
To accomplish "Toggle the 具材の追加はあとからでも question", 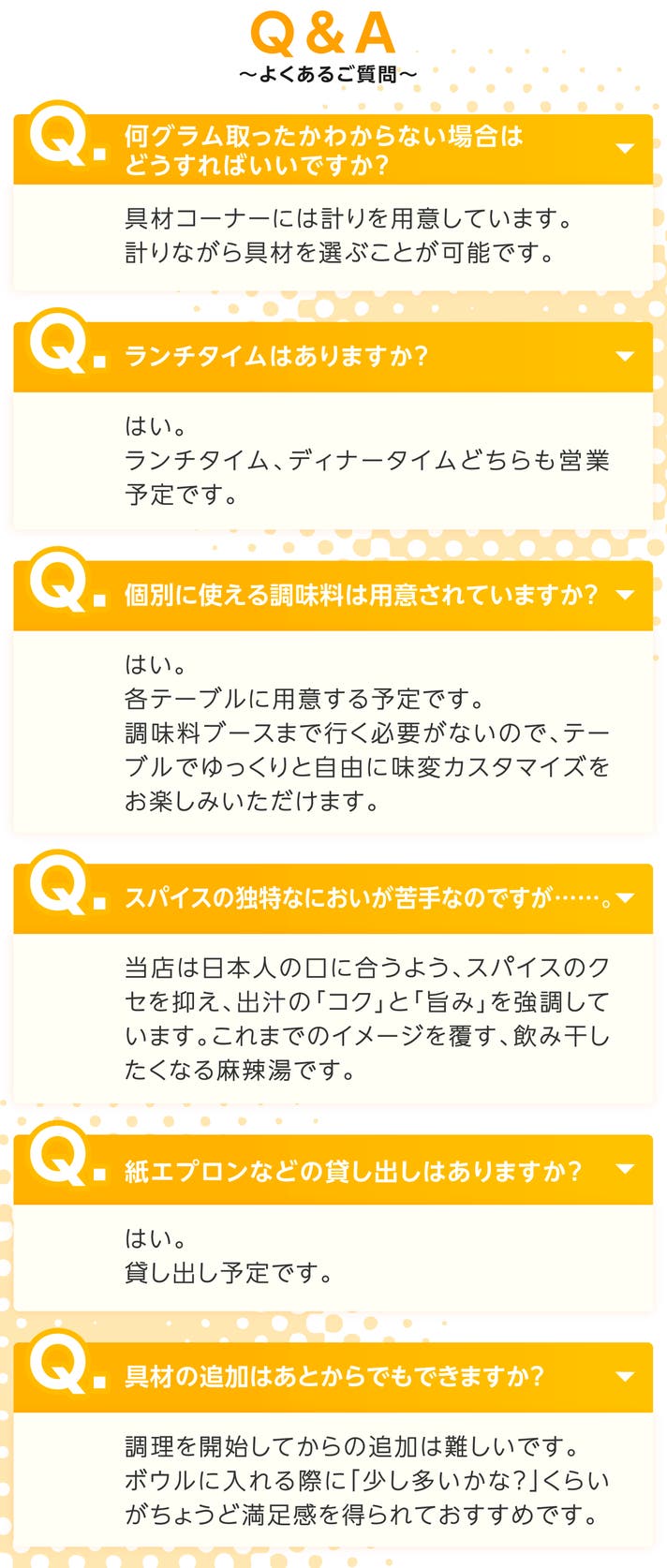I will coord(333,1377).
